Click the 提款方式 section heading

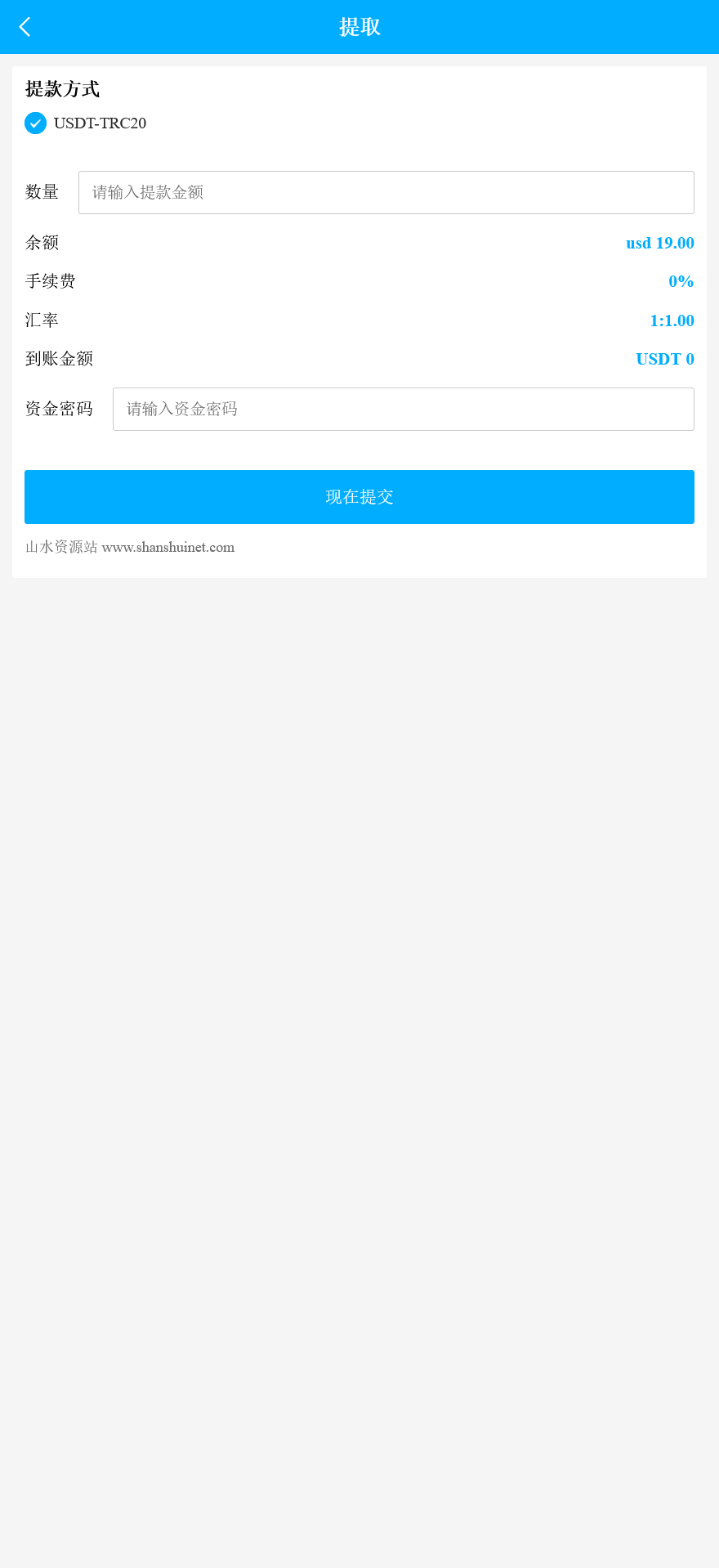[62, 89]
